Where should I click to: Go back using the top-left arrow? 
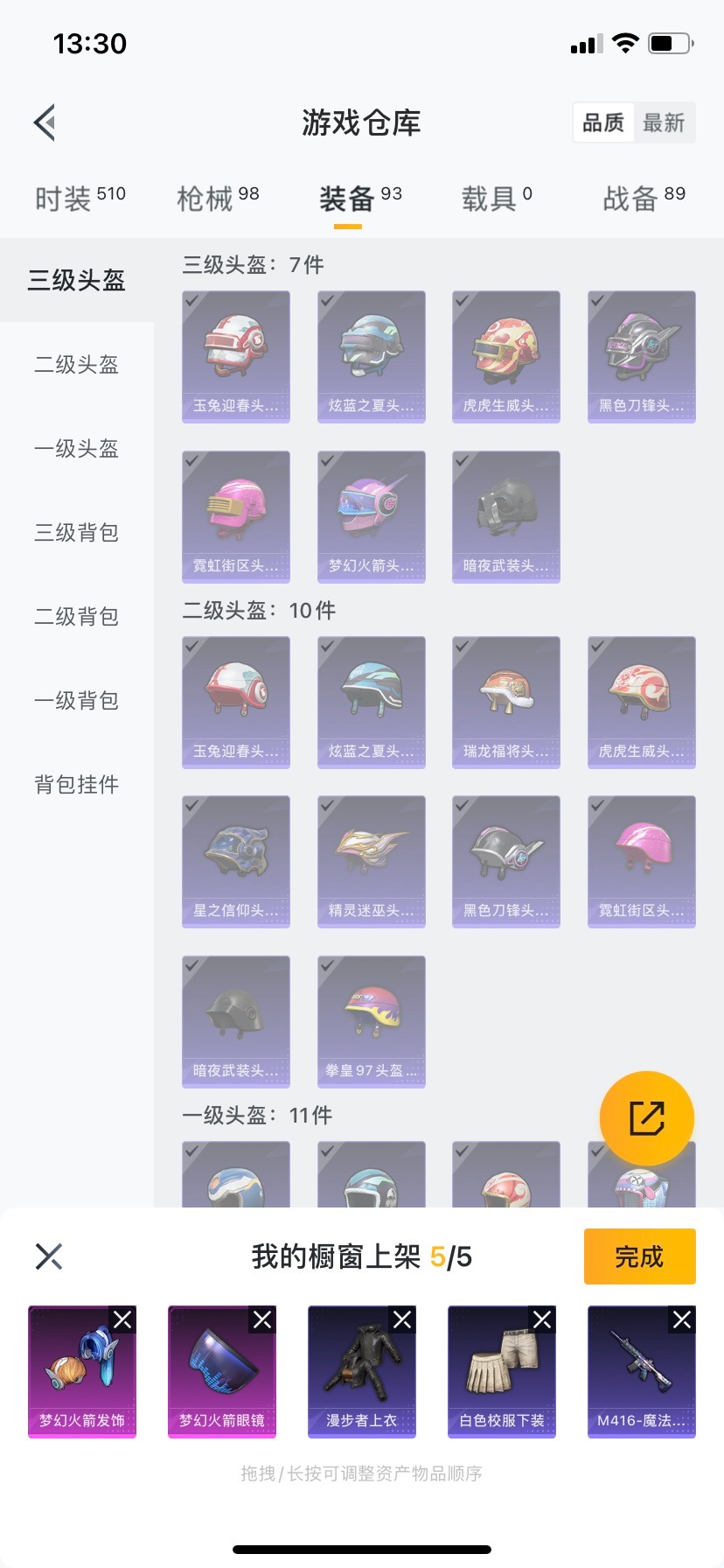click(45, 122)
